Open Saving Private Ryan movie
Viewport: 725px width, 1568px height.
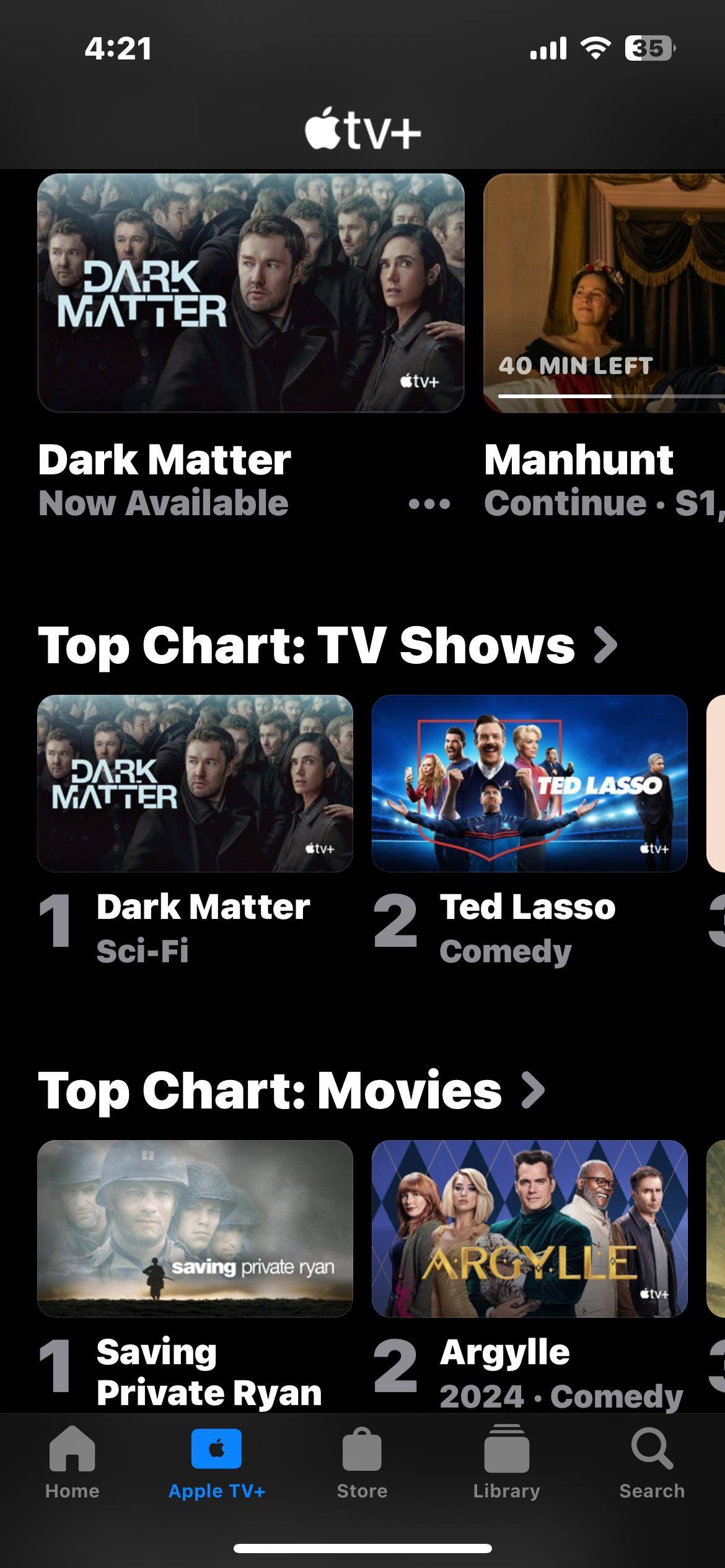(195, 1228)
